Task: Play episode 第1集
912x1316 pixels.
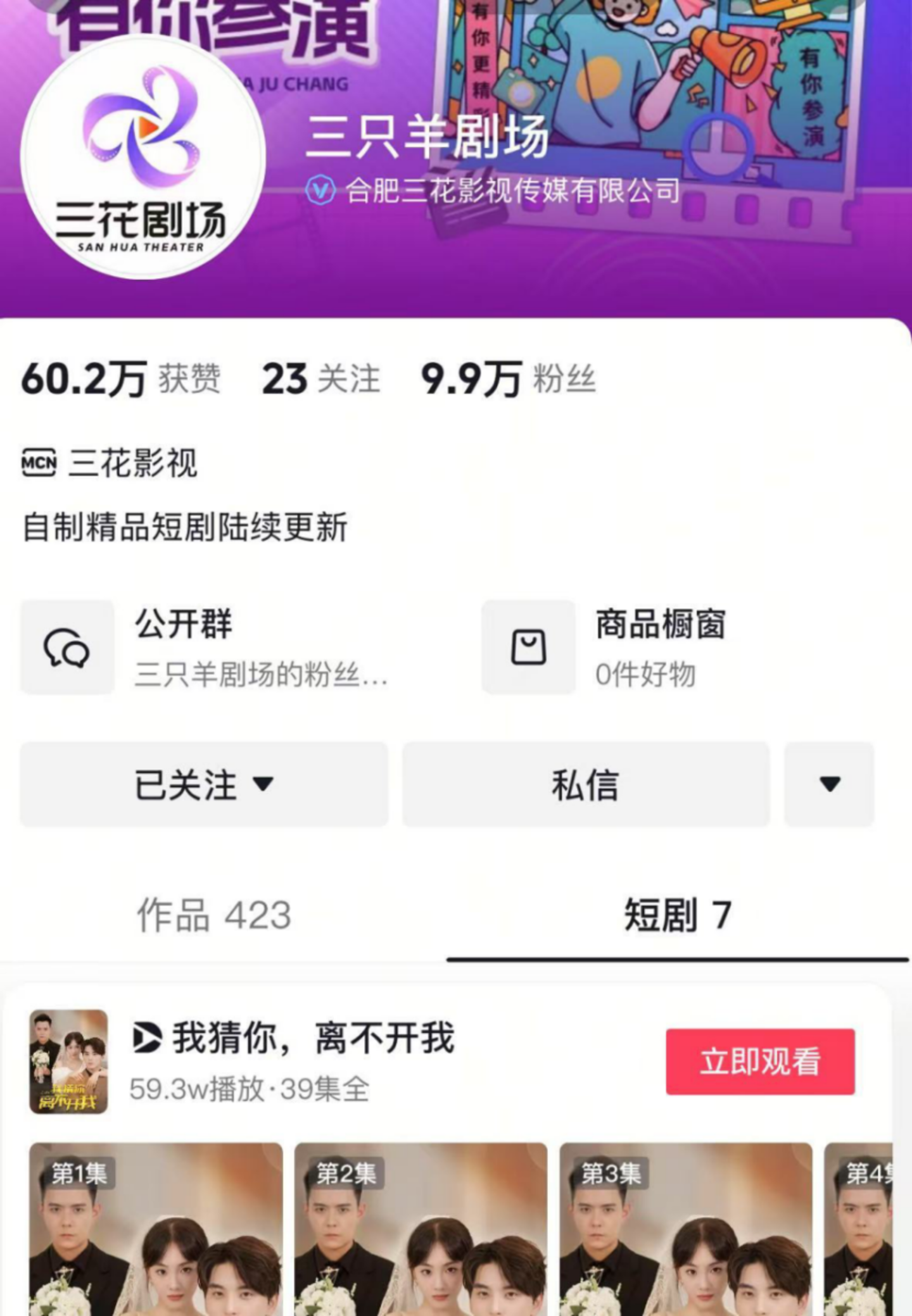Action: coord(156,1228)
